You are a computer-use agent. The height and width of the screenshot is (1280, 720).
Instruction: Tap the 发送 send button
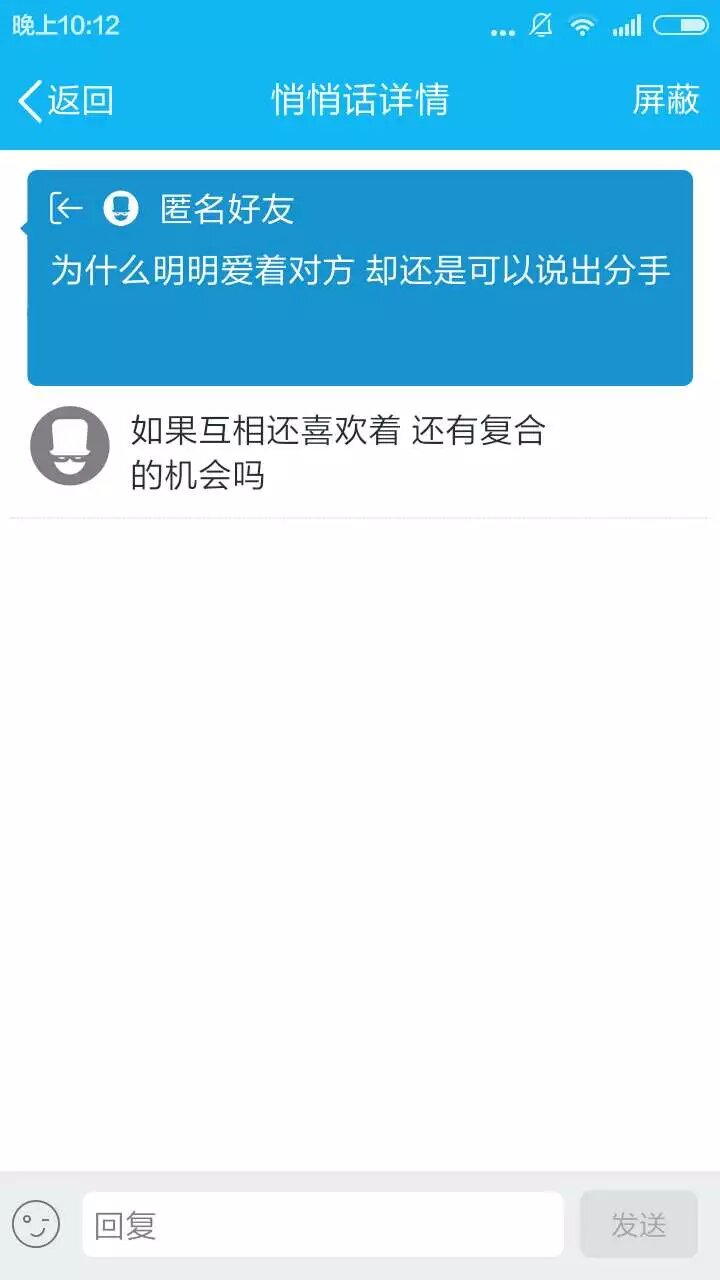638,1224
